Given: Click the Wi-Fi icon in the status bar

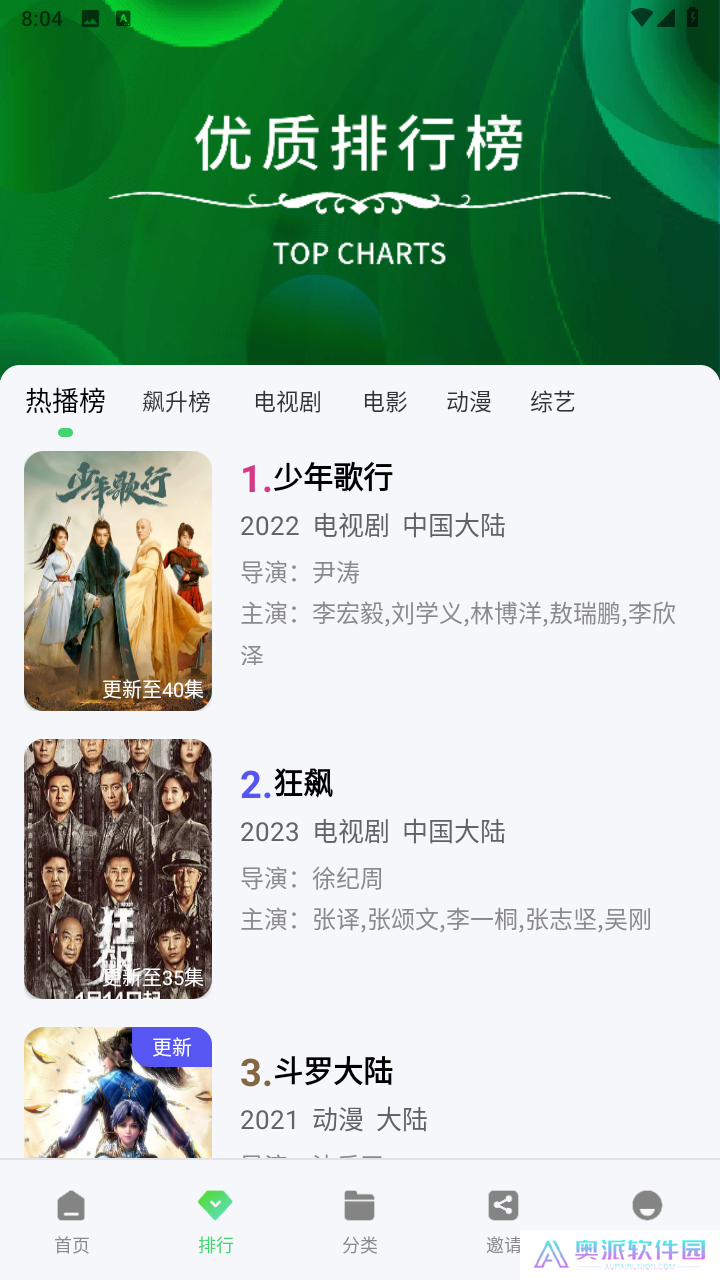Looking at the screenshot, I should 643,16.
